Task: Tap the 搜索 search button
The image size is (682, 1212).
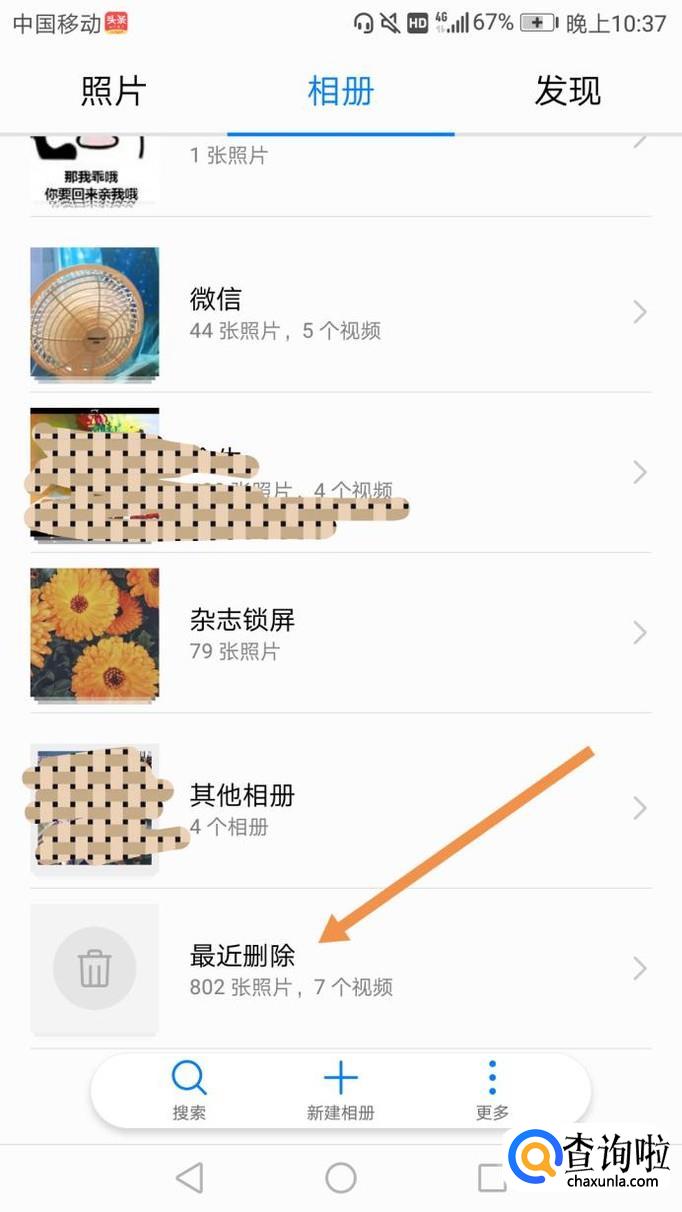Action: (x=188, y=1089)
